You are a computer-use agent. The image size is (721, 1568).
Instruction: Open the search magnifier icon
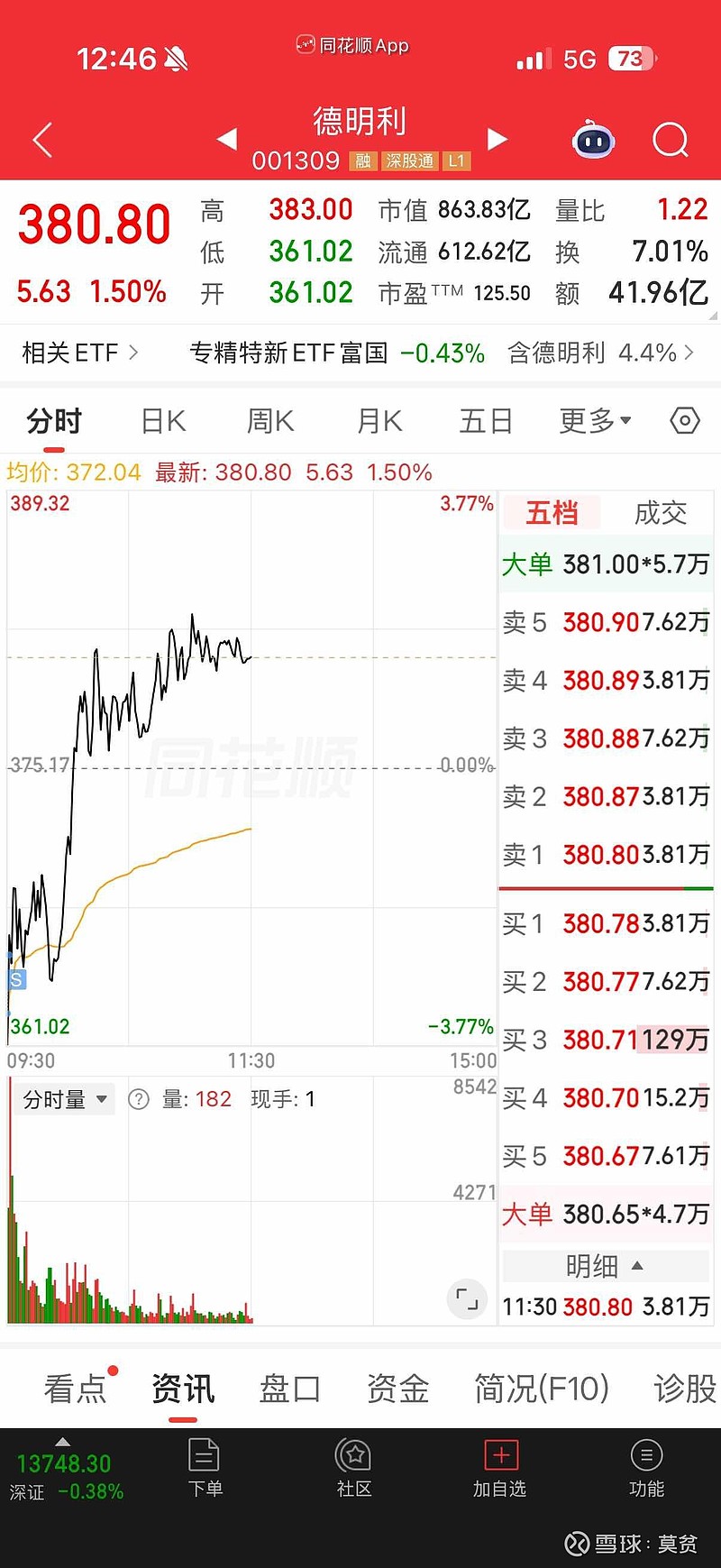669,140
